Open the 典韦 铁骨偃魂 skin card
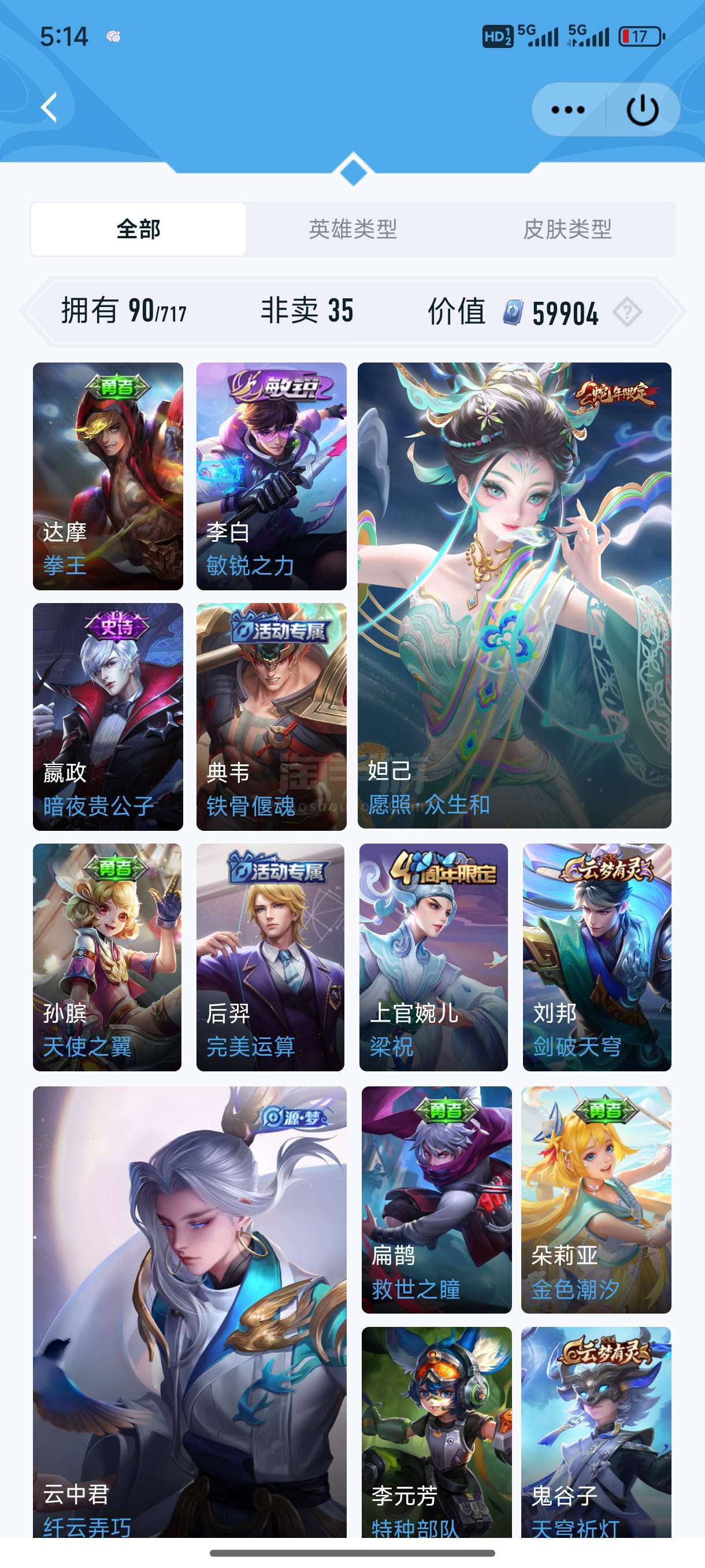 (x=271, y=716)
